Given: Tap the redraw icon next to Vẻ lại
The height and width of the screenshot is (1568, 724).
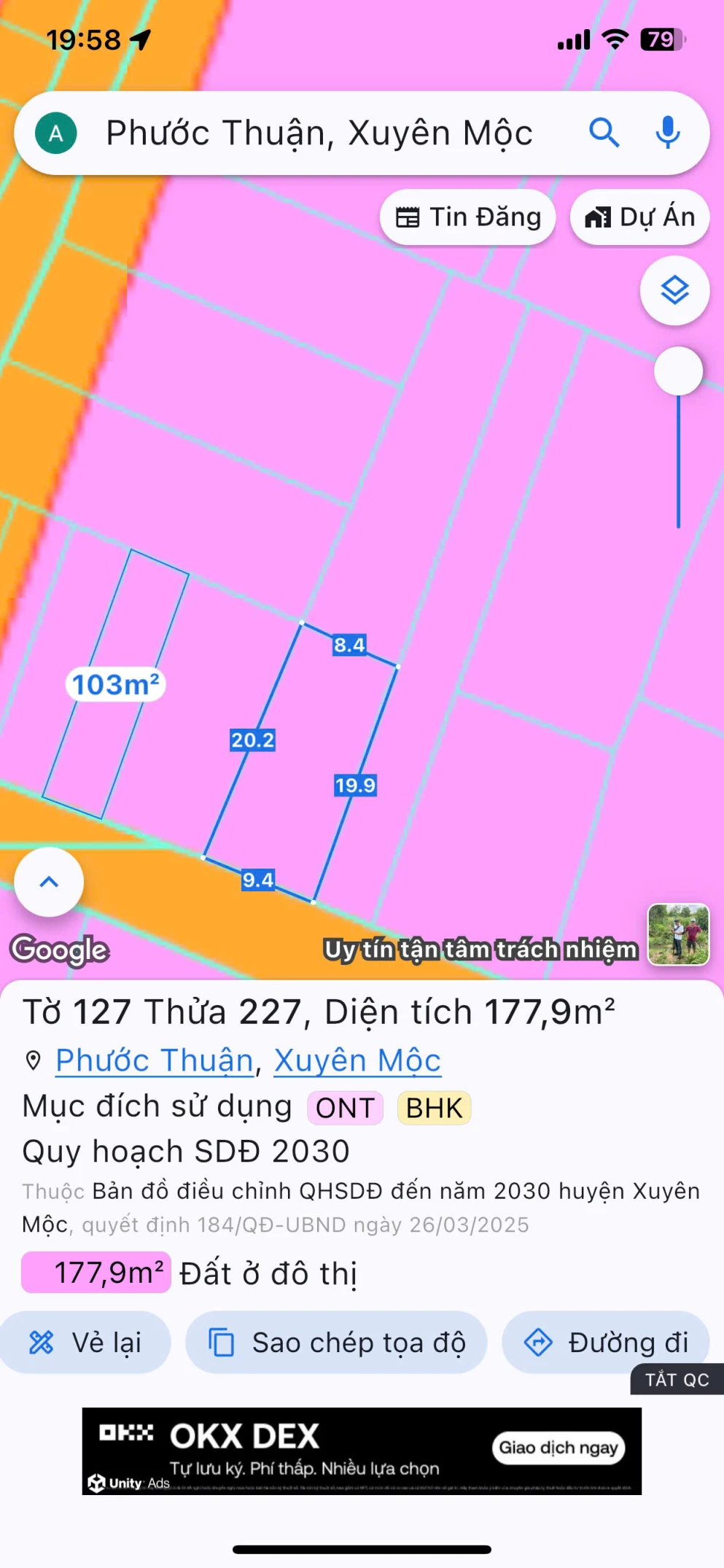Looking at the screenshot, I should pyautogui.click(x=42, y=1342).
